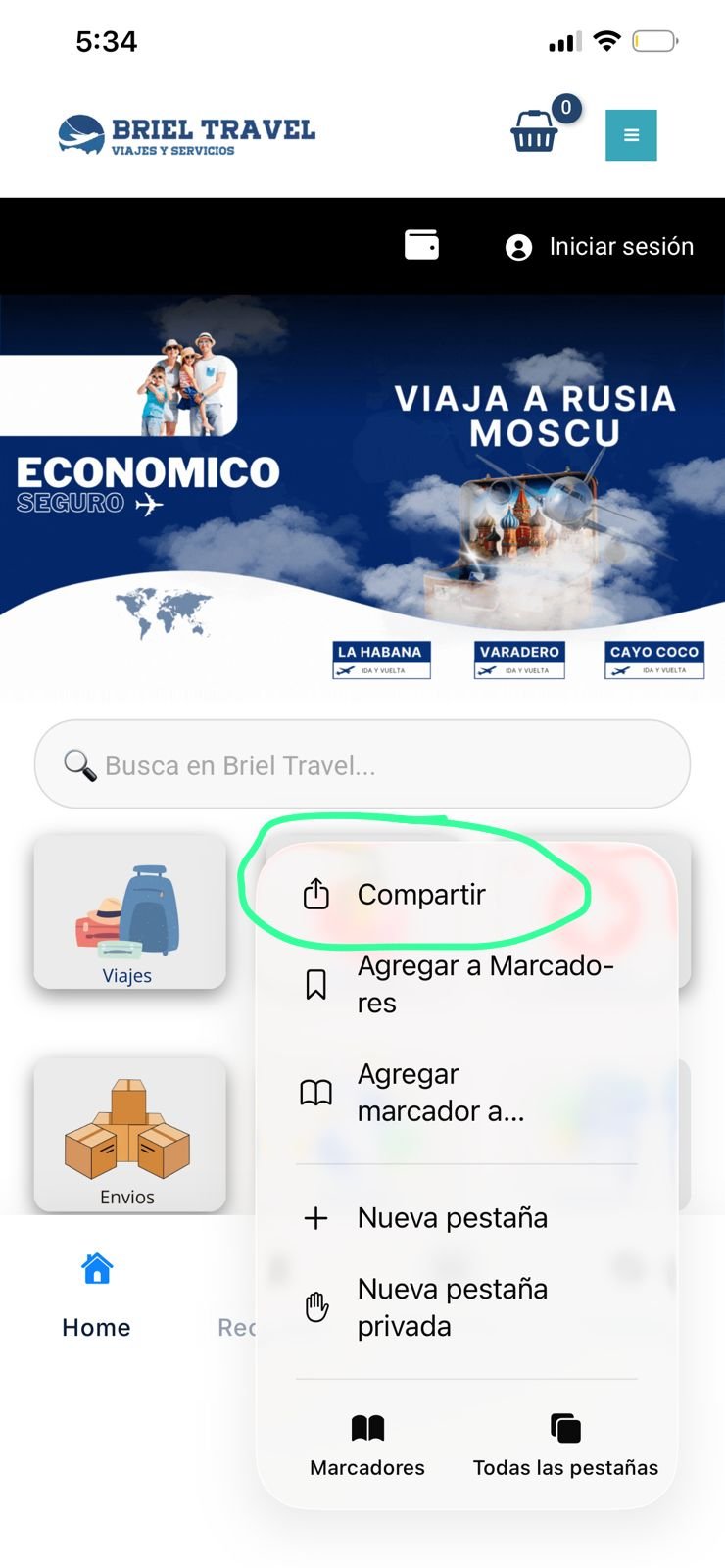Tap Iniciar sesión to log in
The height and width of the screenshot is (1568, 725).
coord(600,247)
